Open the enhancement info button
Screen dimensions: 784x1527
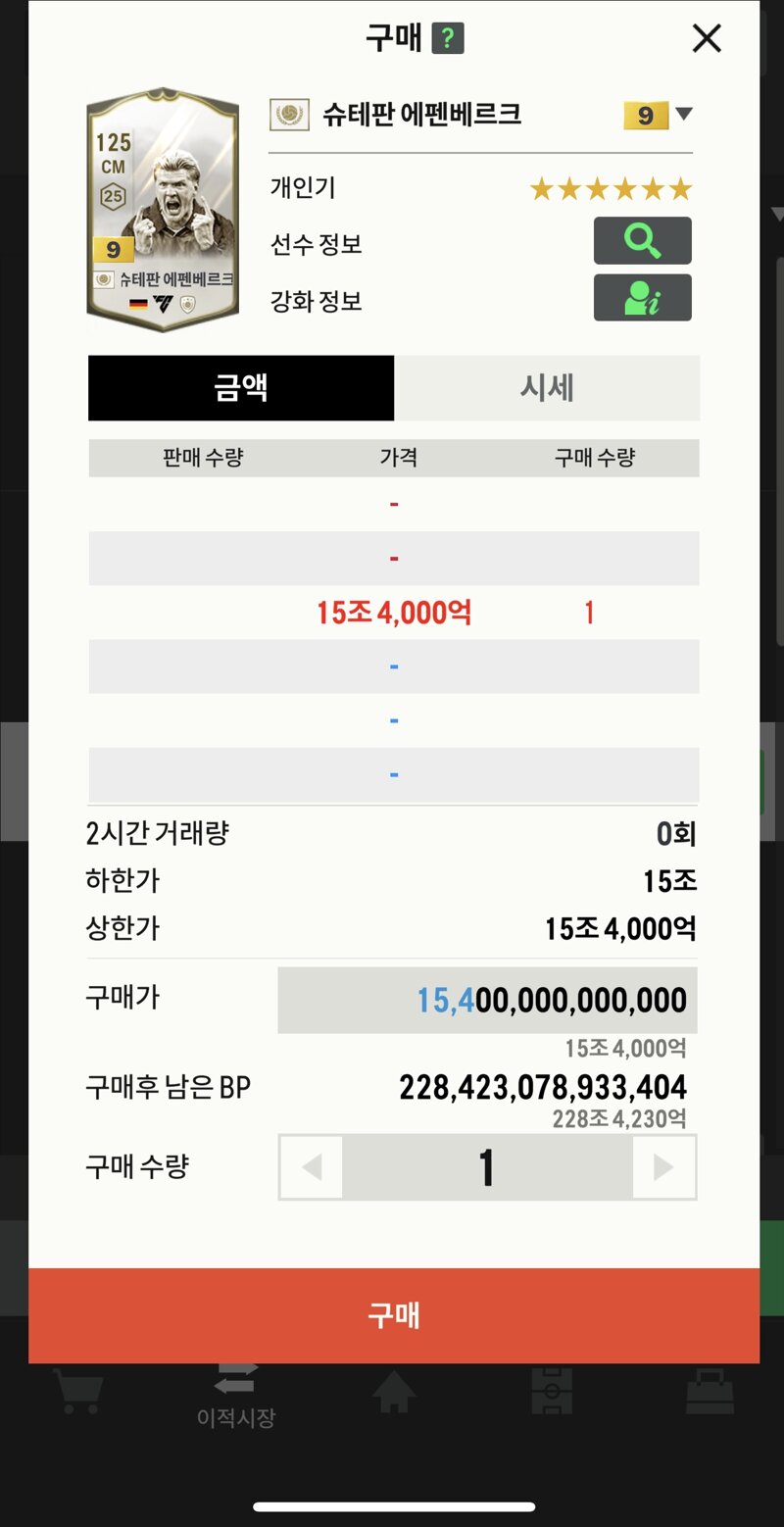tap(643, 298)
